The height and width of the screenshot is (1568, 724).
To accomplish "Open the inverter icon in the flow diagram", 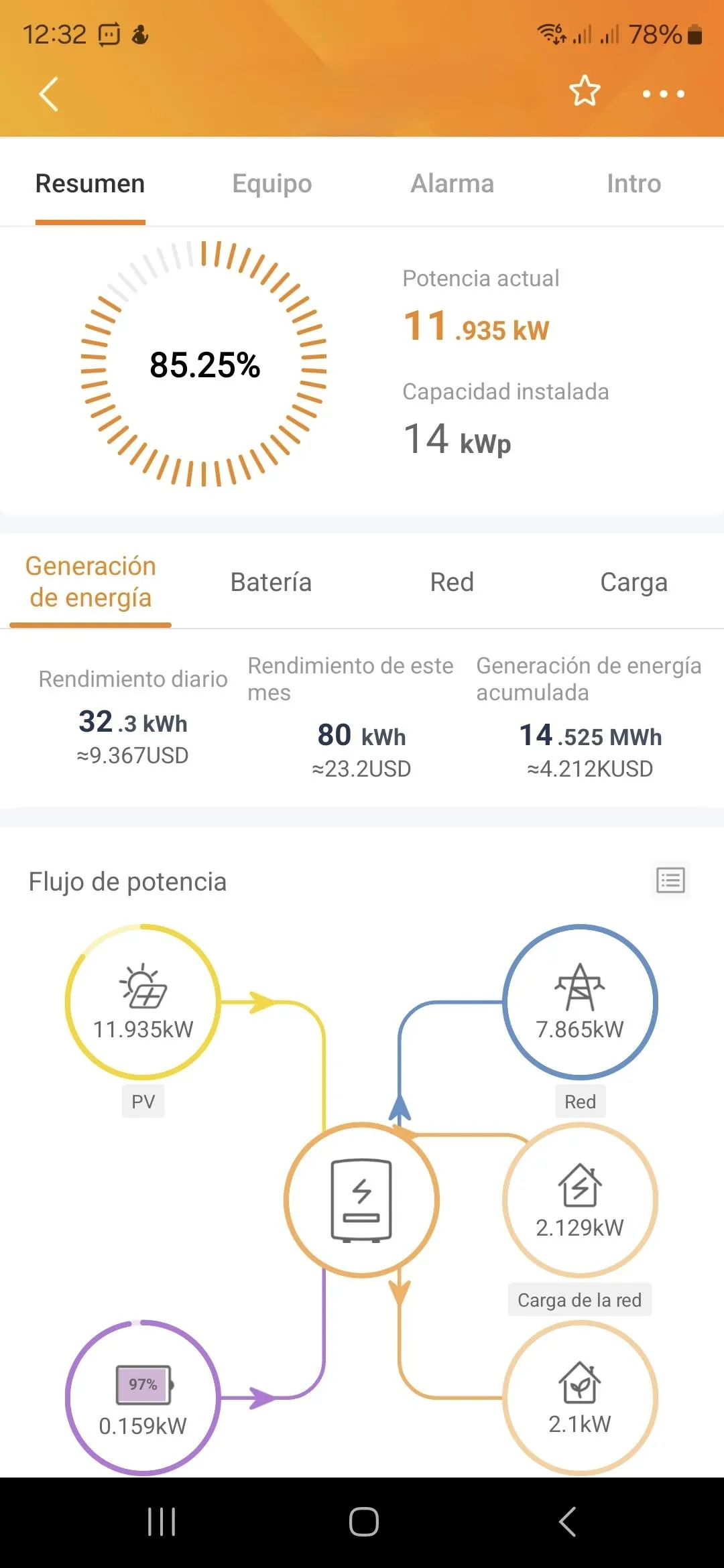I will tap(361, 1200).
